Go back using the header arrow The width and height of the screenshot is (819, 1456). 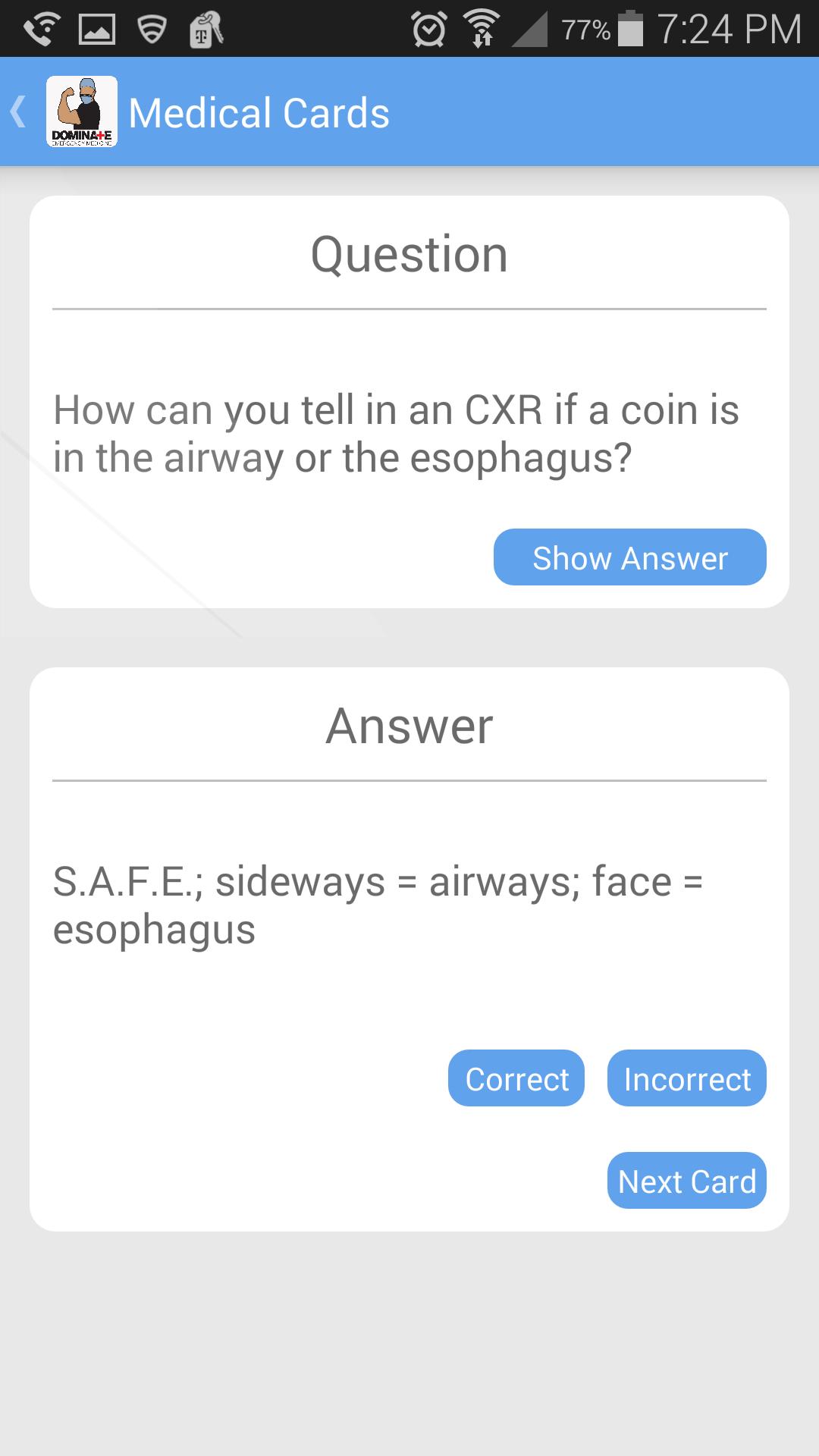pos(20,112)
